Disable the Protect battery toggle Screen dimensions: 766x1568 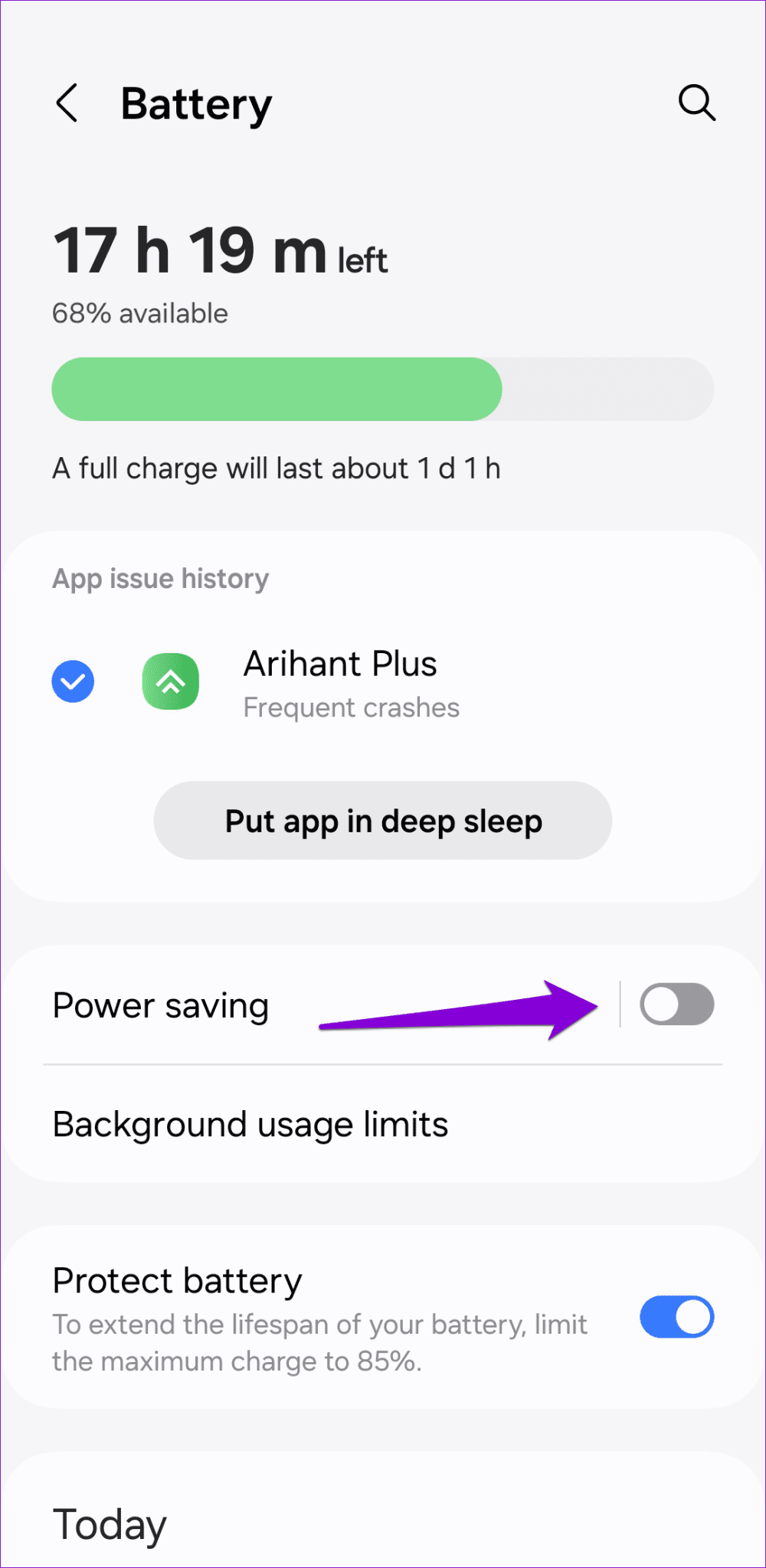[x=676, y=1316]
